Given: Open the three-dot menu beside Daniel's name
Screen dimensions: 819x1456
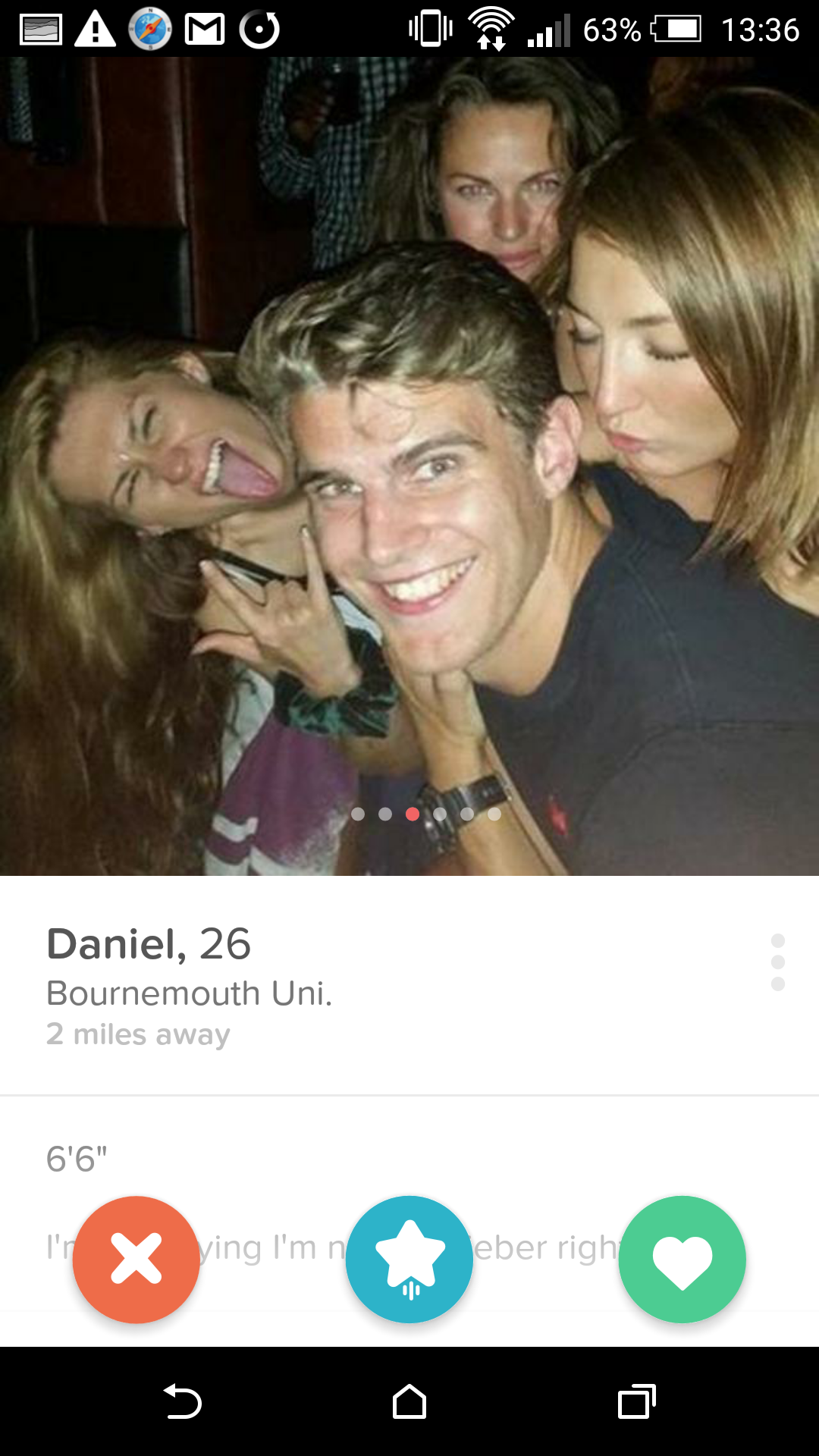Looking at the screenshot, I should [x=777, y=962].
